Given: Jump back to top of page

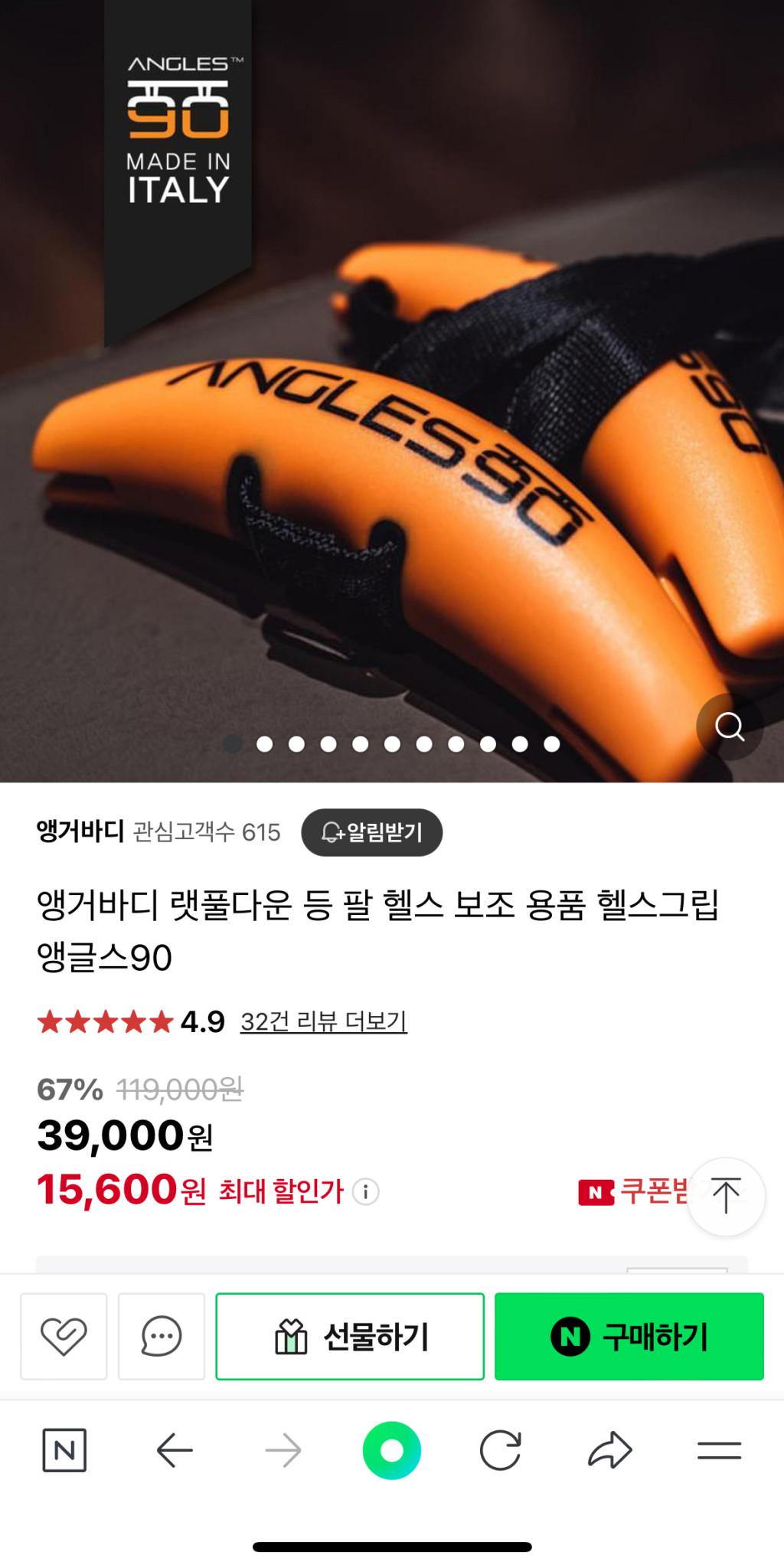Looking at the screenshot, I should tap(725, 1196).
